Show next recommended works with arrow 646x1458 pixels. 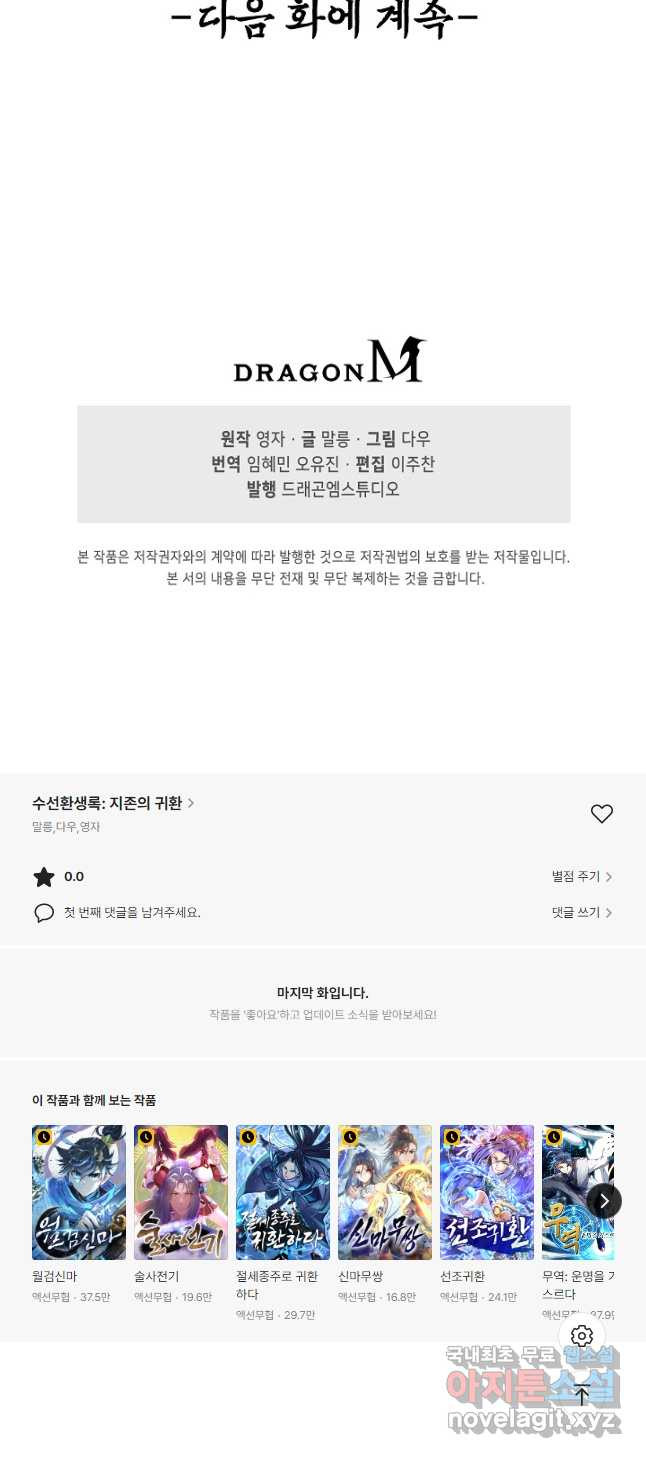click(x=603, y=1201)
